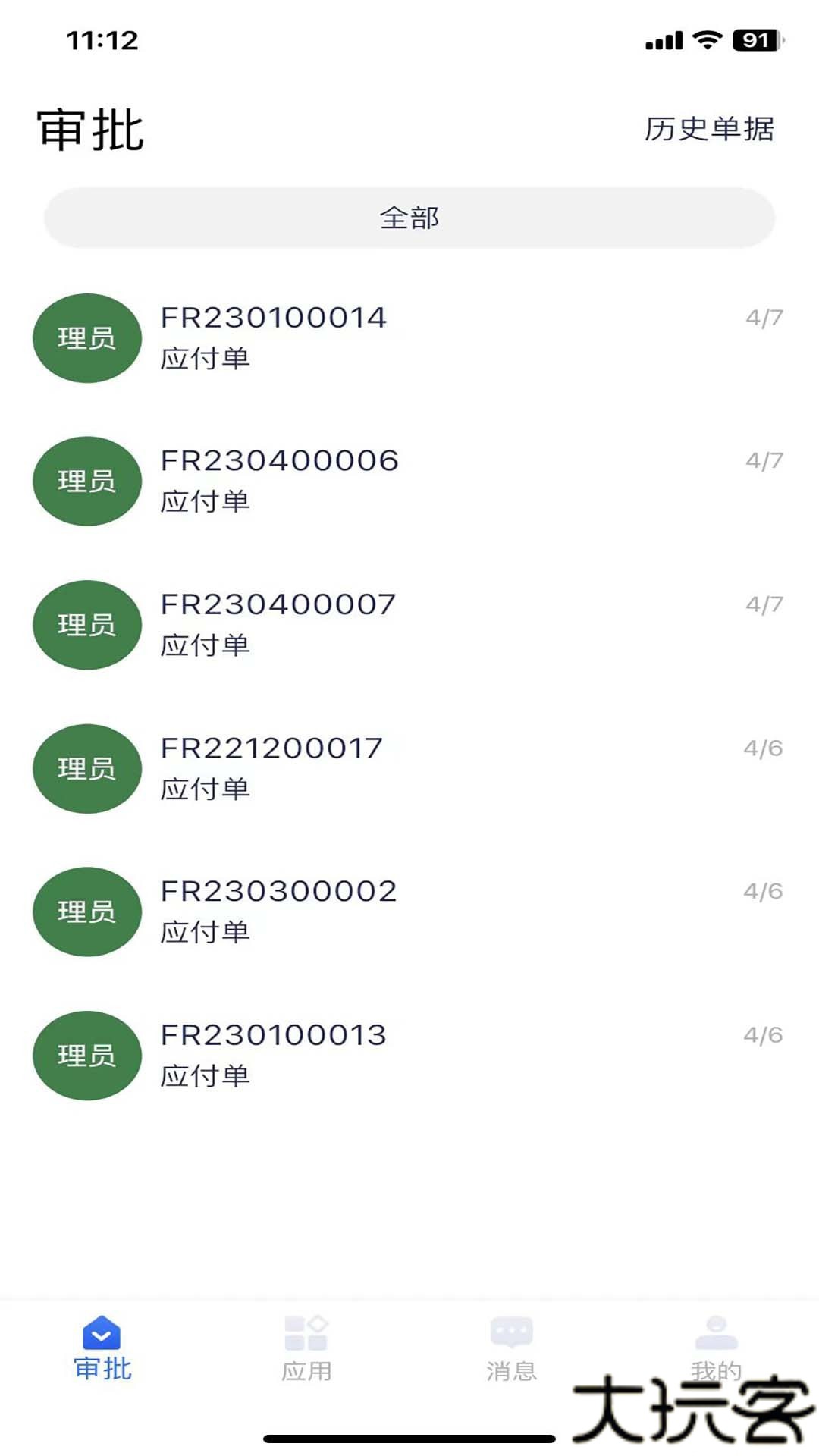Open the 全部 filter selector
This screenshot has width=819, height=1456.
[x=409, y=218]
